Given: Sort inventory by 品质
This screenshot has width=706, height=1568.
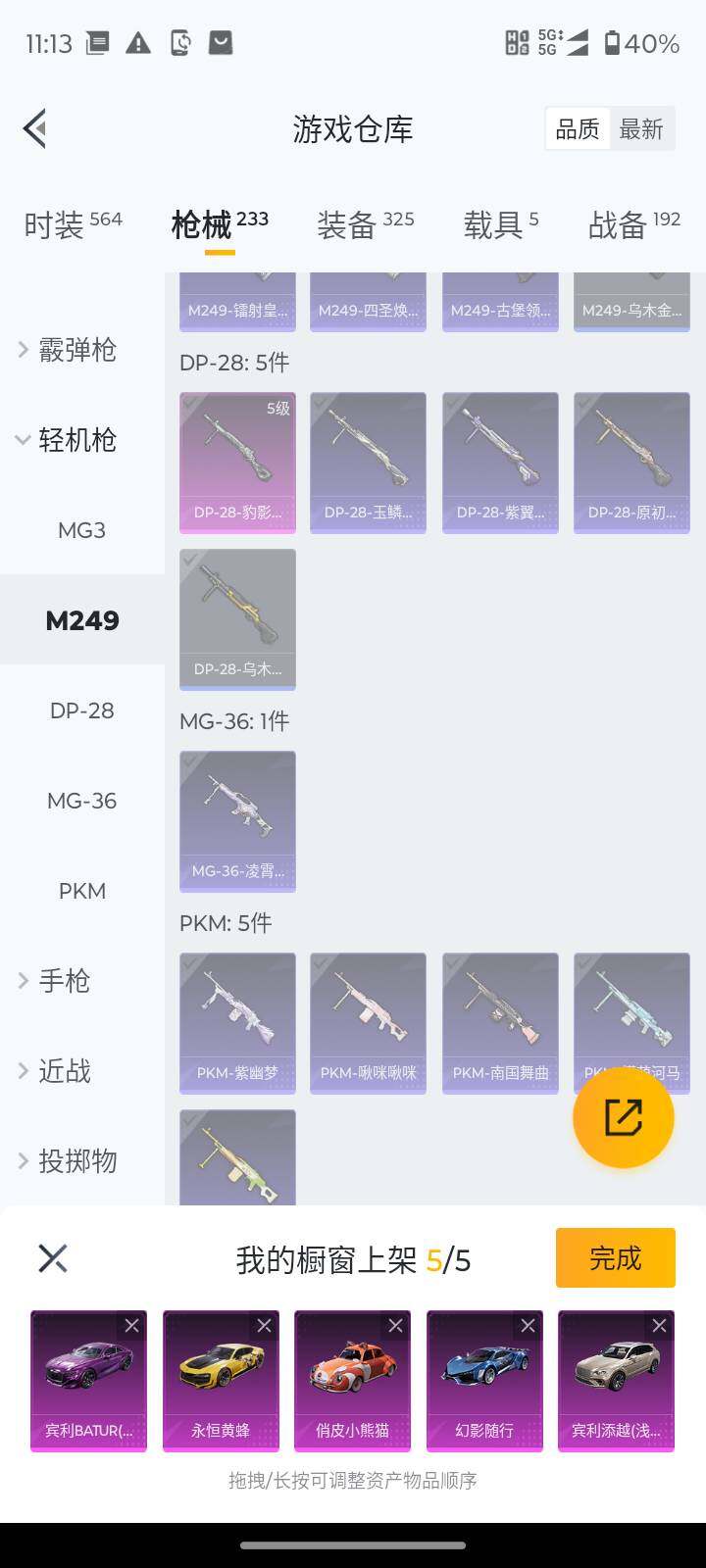Looking at the screenshot, I should point(578,129).
